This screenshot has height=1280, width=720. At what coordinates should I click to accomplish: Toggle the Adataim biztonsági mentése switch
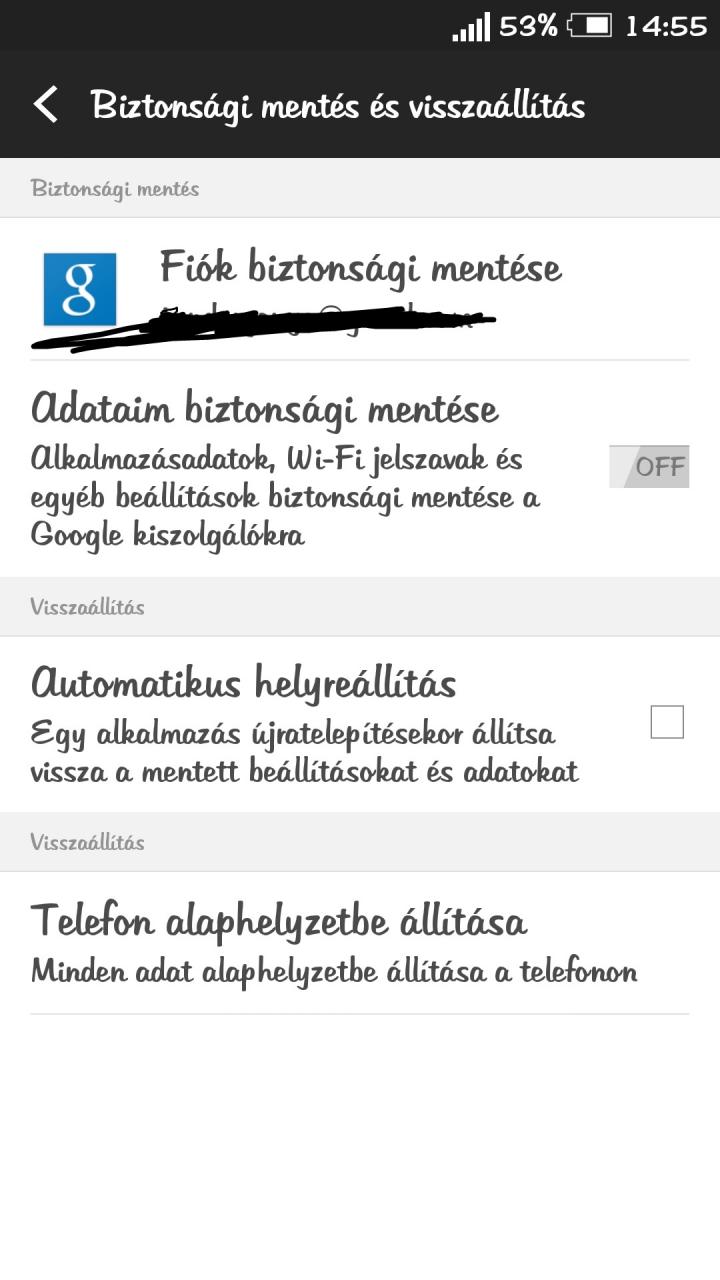coord(649,467)
